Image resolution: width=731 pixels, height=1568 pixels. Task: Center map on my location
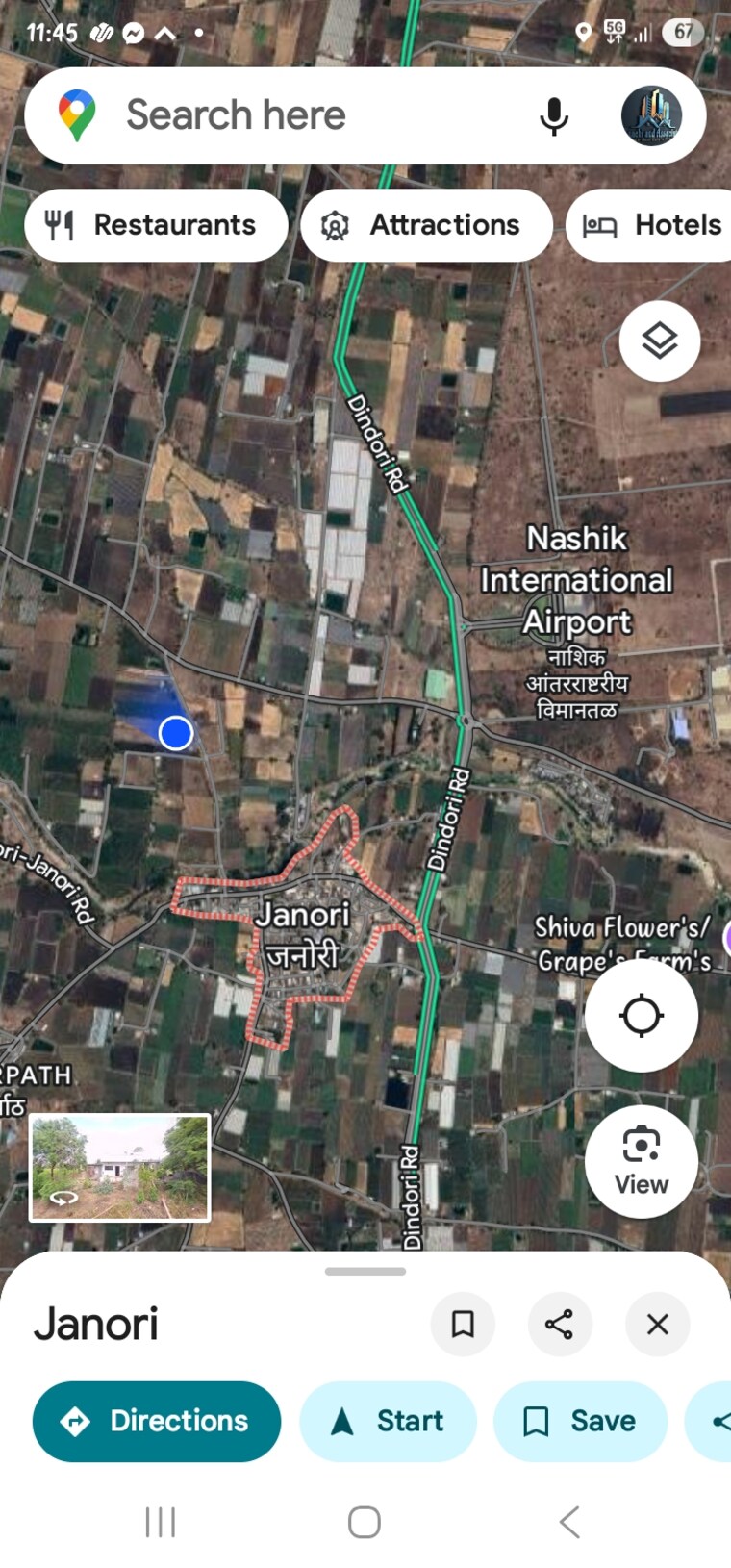click(641, 1015)
